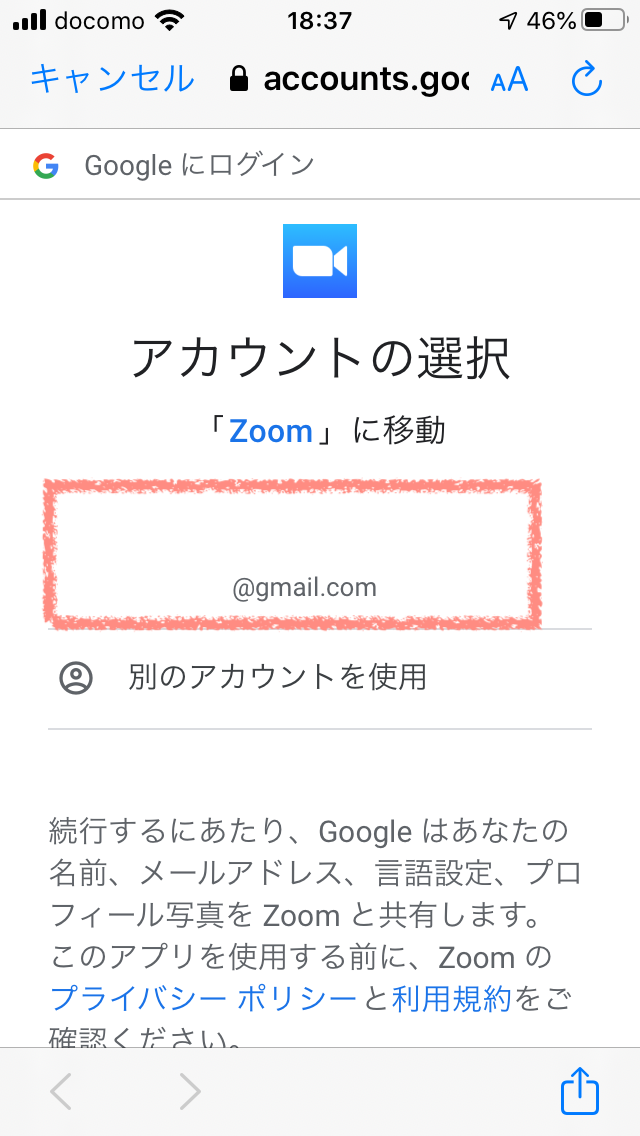Open the text size AA menu

(x=509, y=80)
